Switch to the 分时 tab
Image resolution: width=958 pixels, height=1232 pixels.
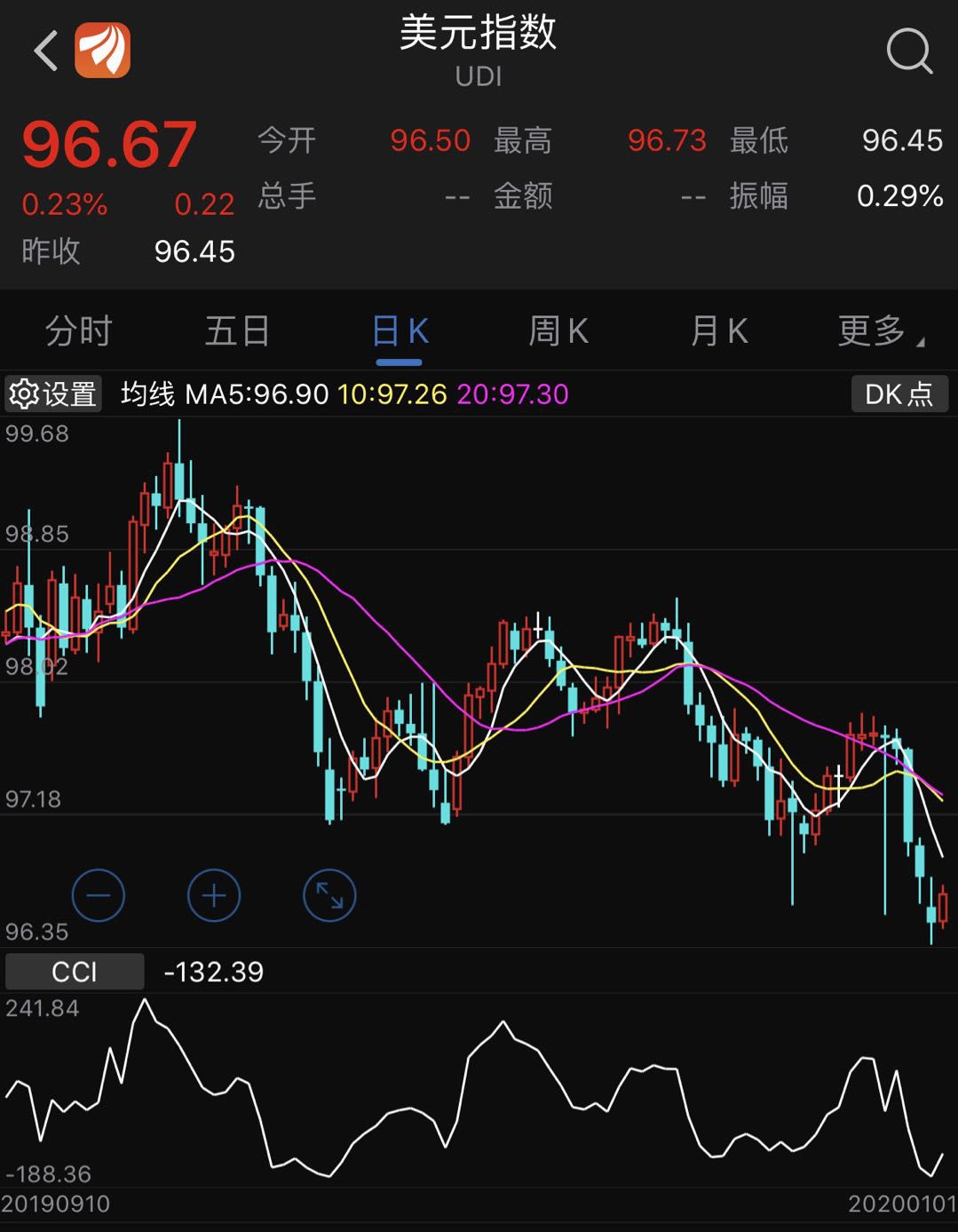pos(78,331)
